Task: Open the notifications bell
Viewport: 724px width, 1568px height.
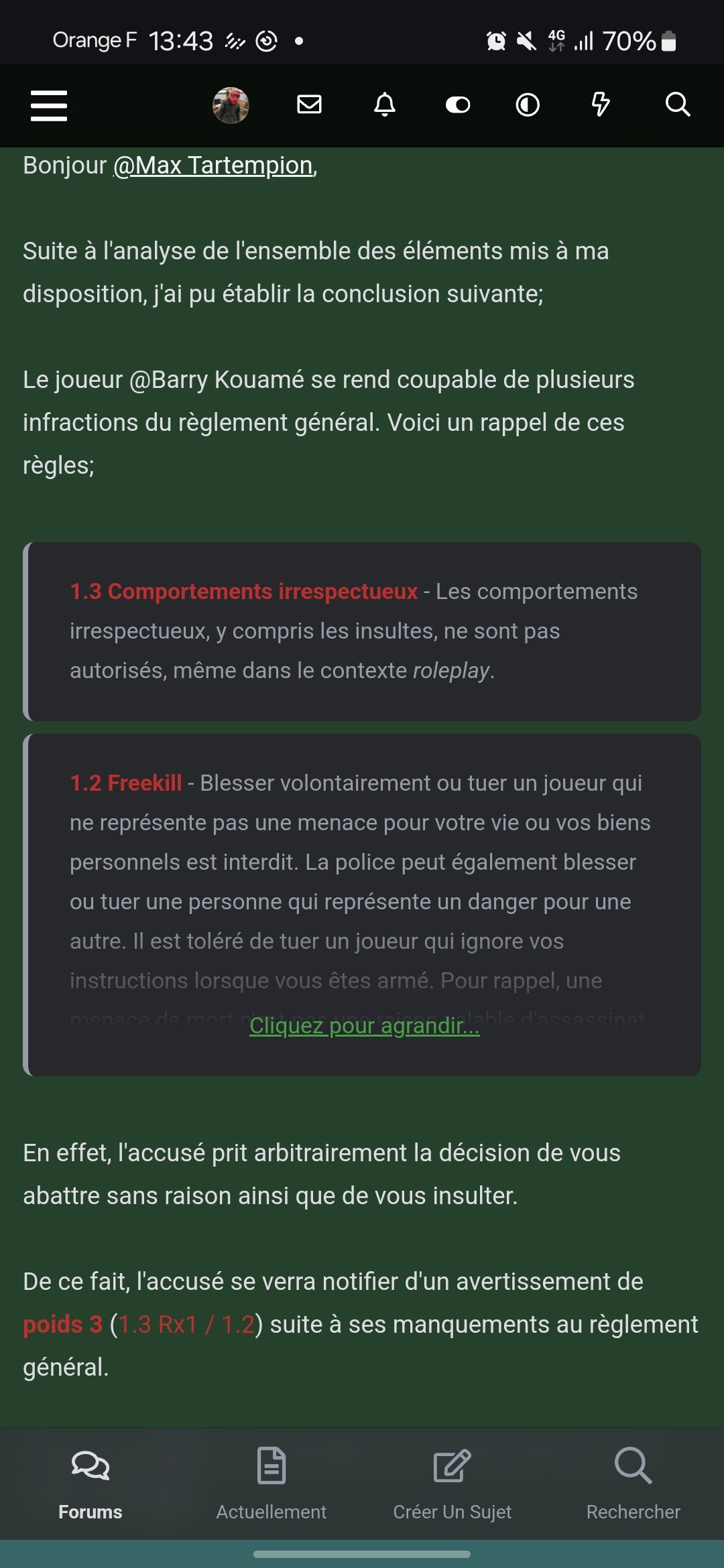Action: pos(385,105)
